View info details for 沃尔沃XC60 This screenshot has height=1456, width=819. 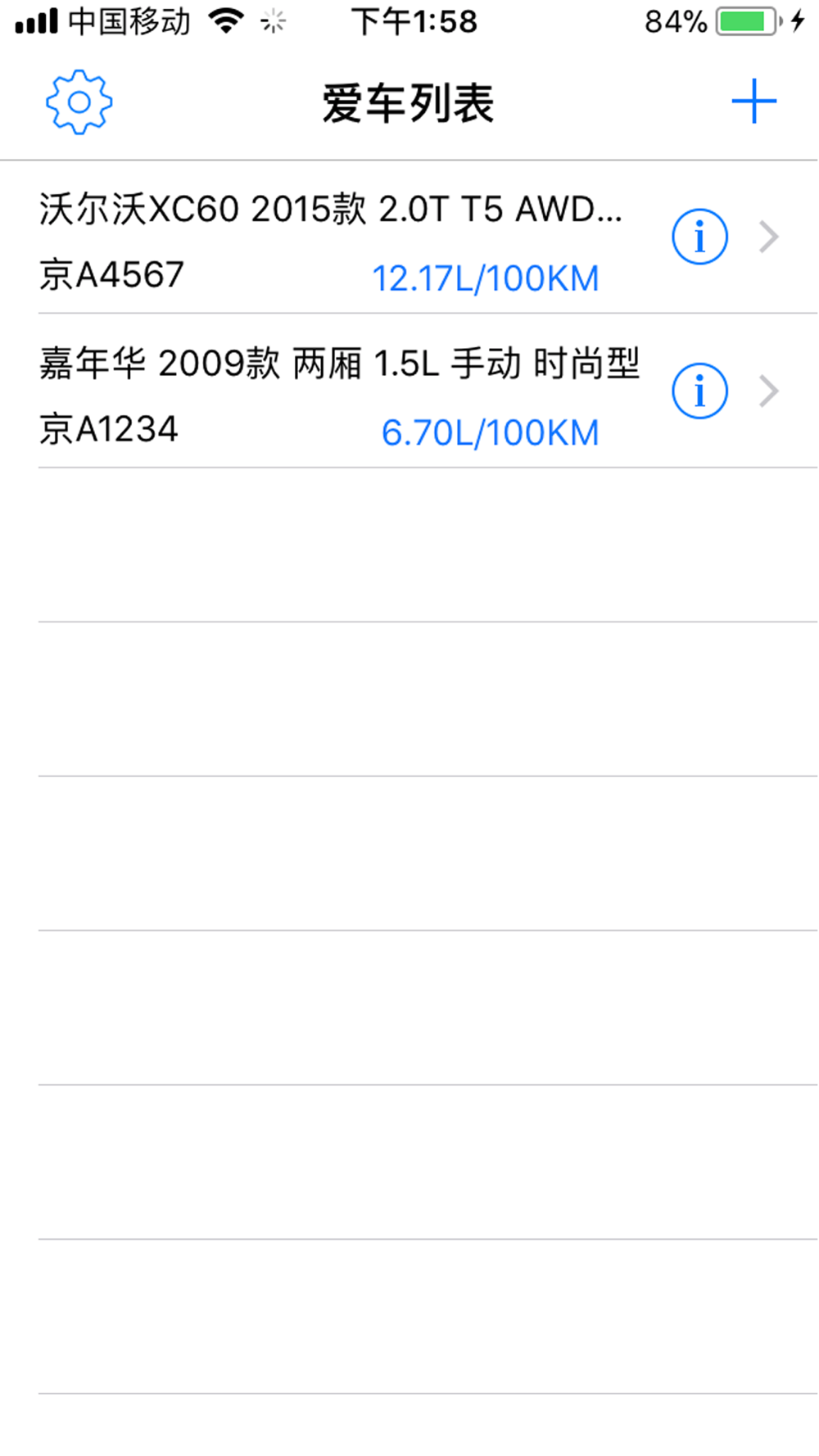point(699,237)
